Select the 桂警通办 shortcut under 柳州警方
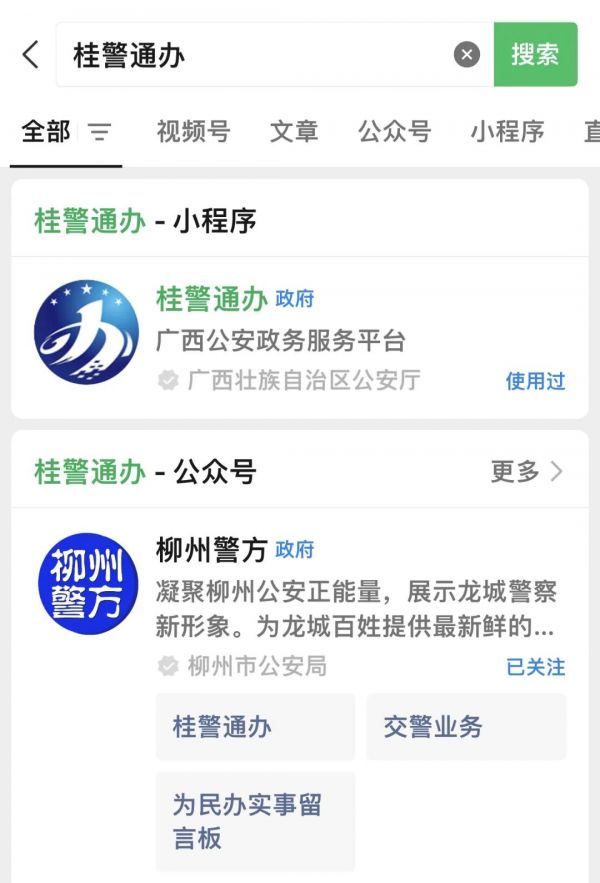This screenshot has height=883, width=600. [x=255, y=727]
